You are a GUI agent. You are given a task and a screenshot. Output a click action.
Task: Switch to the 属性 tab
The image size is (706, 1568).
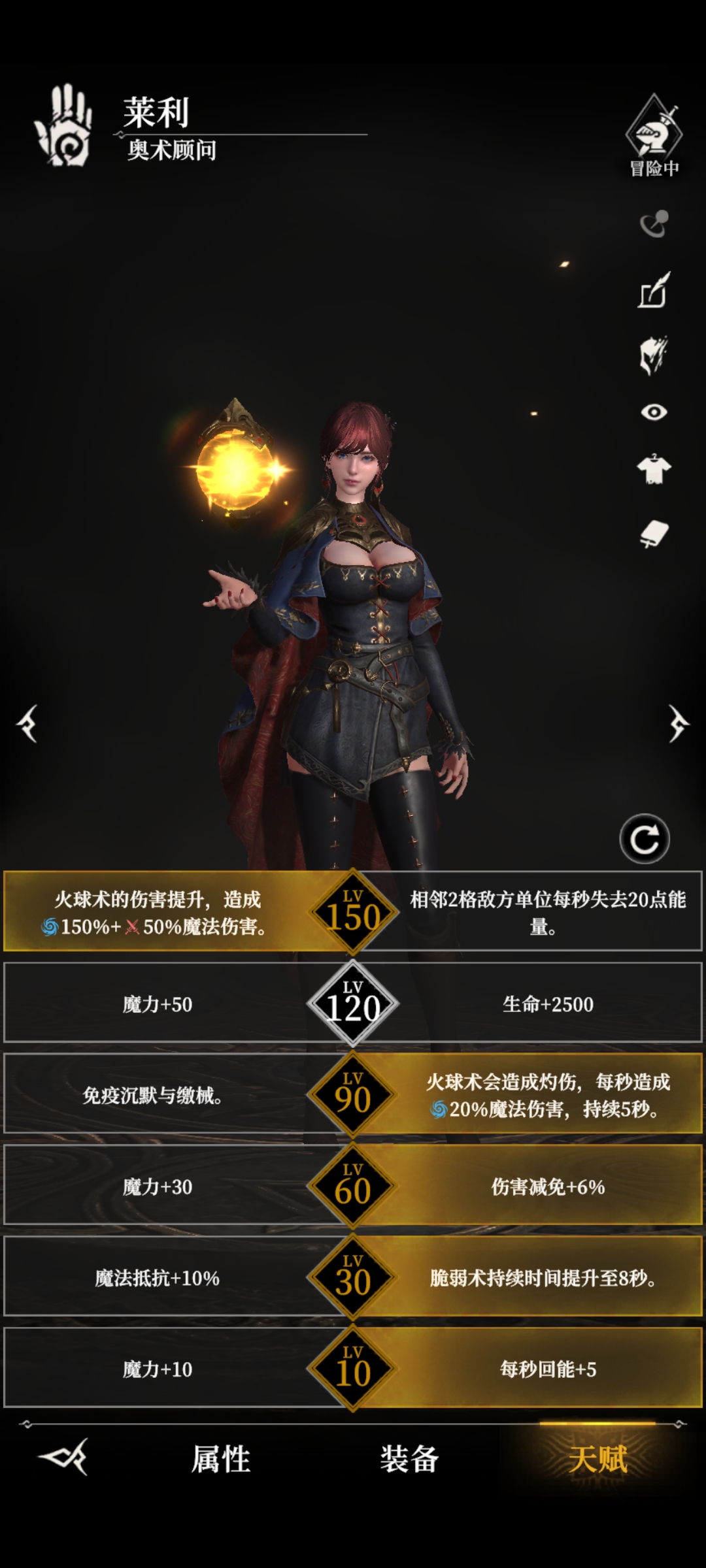click(x=220, y=1458)
